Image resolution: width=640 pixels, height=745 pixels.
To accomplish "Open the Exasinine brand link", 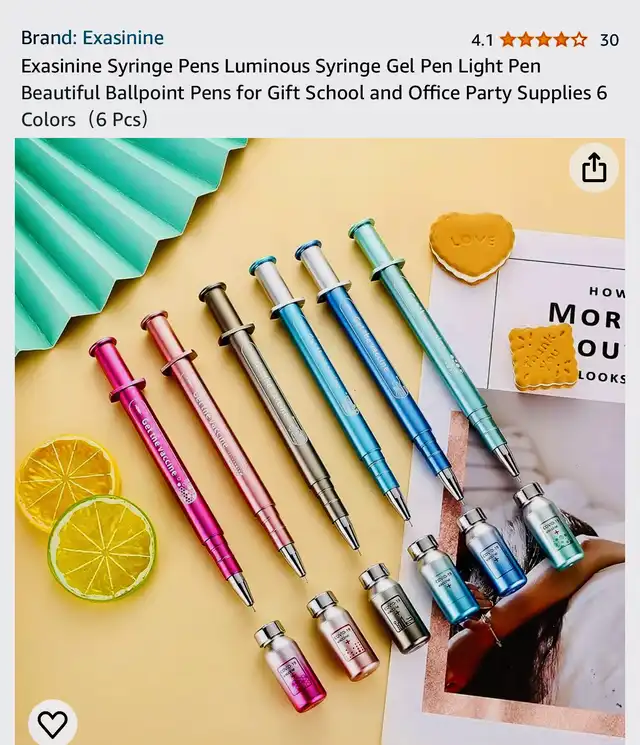I will coord(122,38).
